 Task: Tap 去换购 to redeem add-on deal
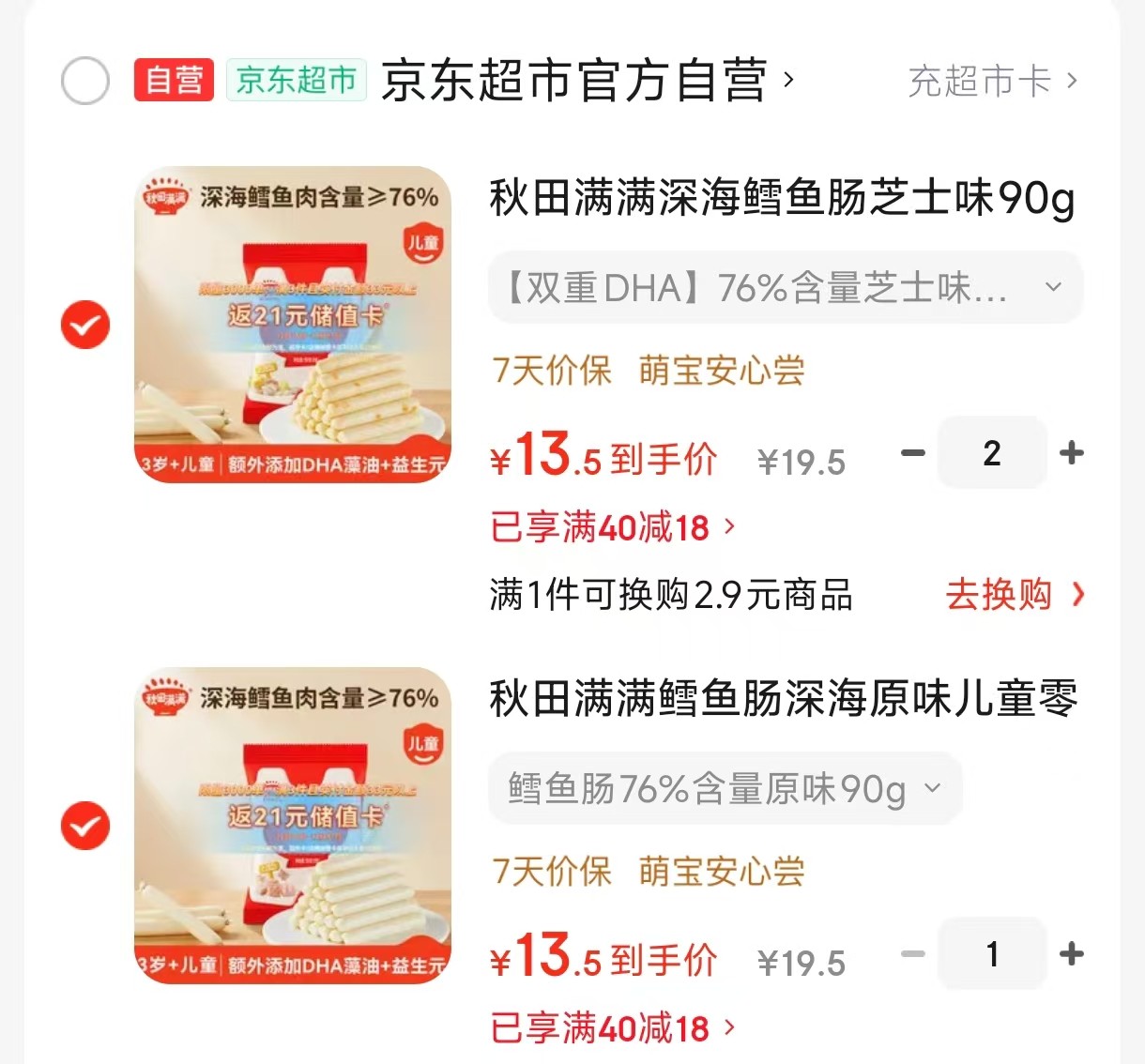1014,595
